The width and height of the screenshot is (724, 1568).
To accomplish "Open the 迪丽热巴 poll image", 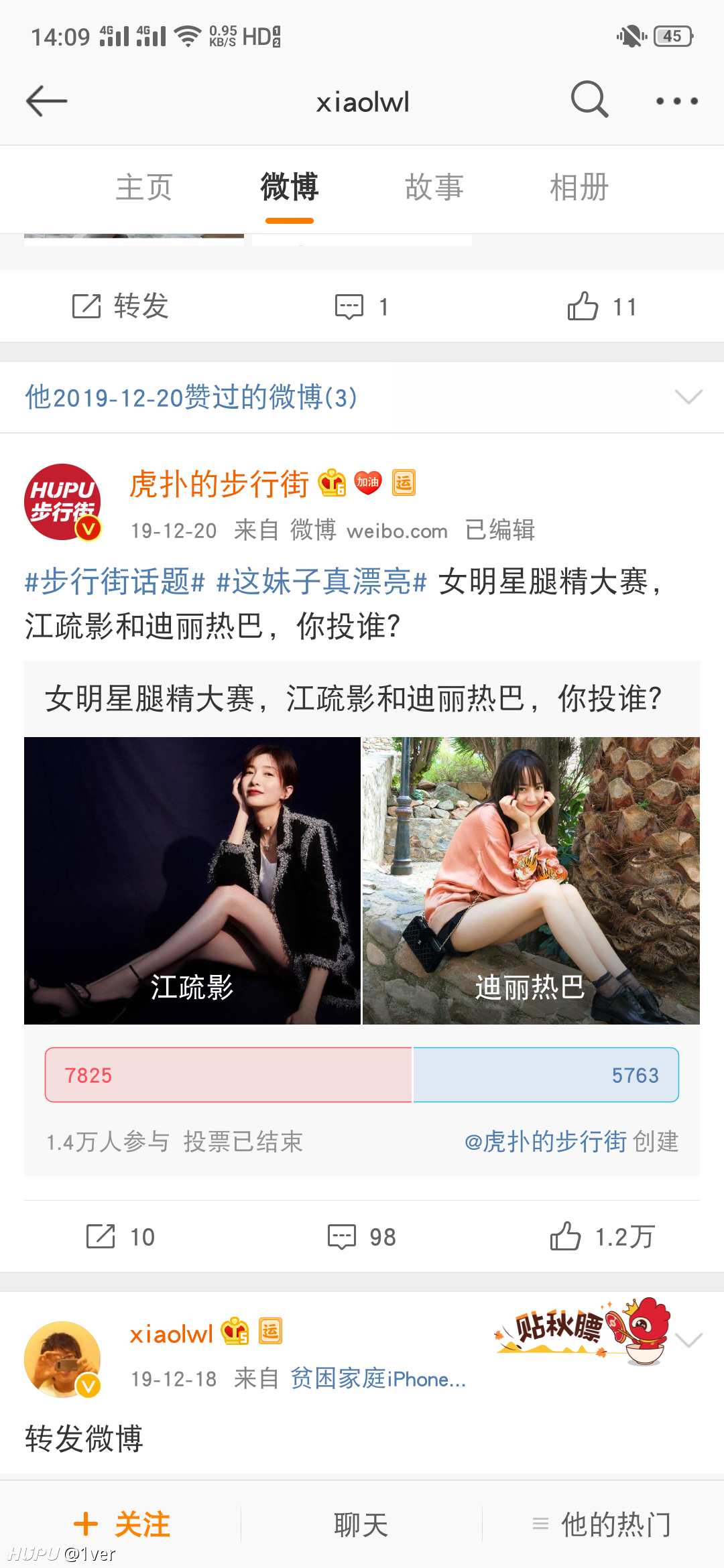I will tap(531, 880).
